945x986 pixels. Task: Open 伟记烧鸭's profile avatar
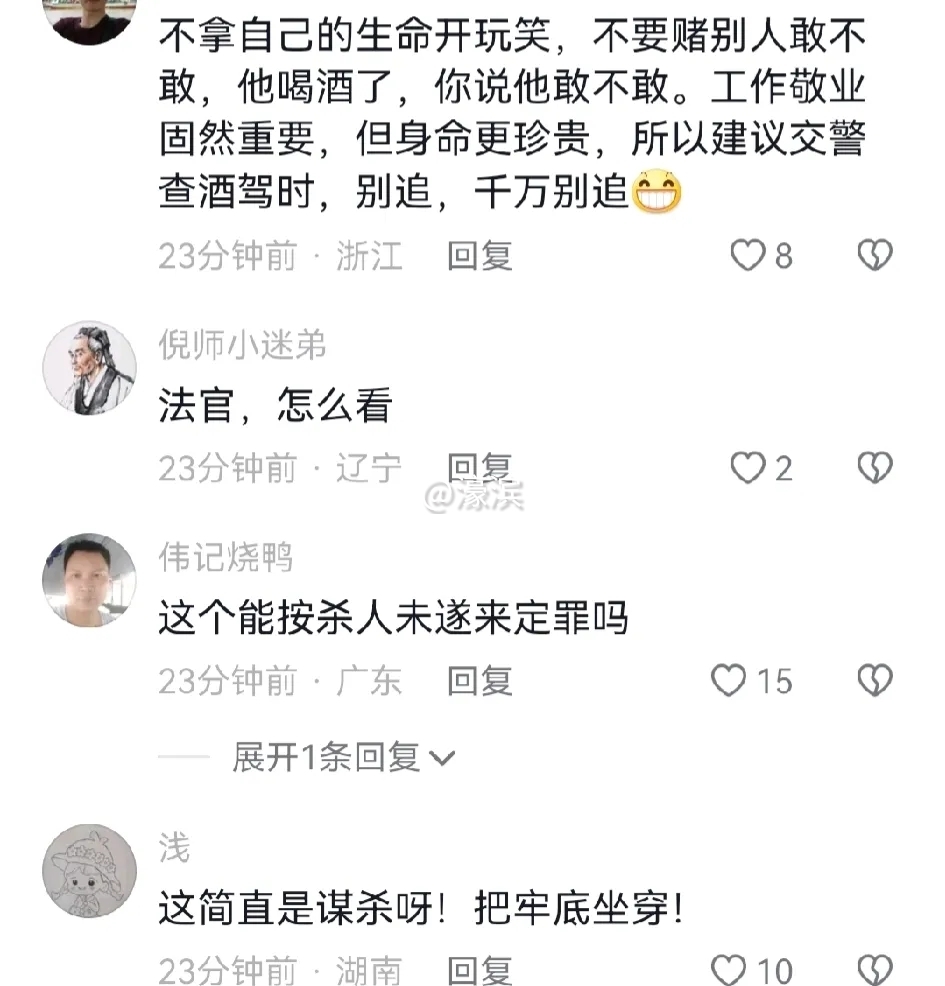[x=89, y=580]
